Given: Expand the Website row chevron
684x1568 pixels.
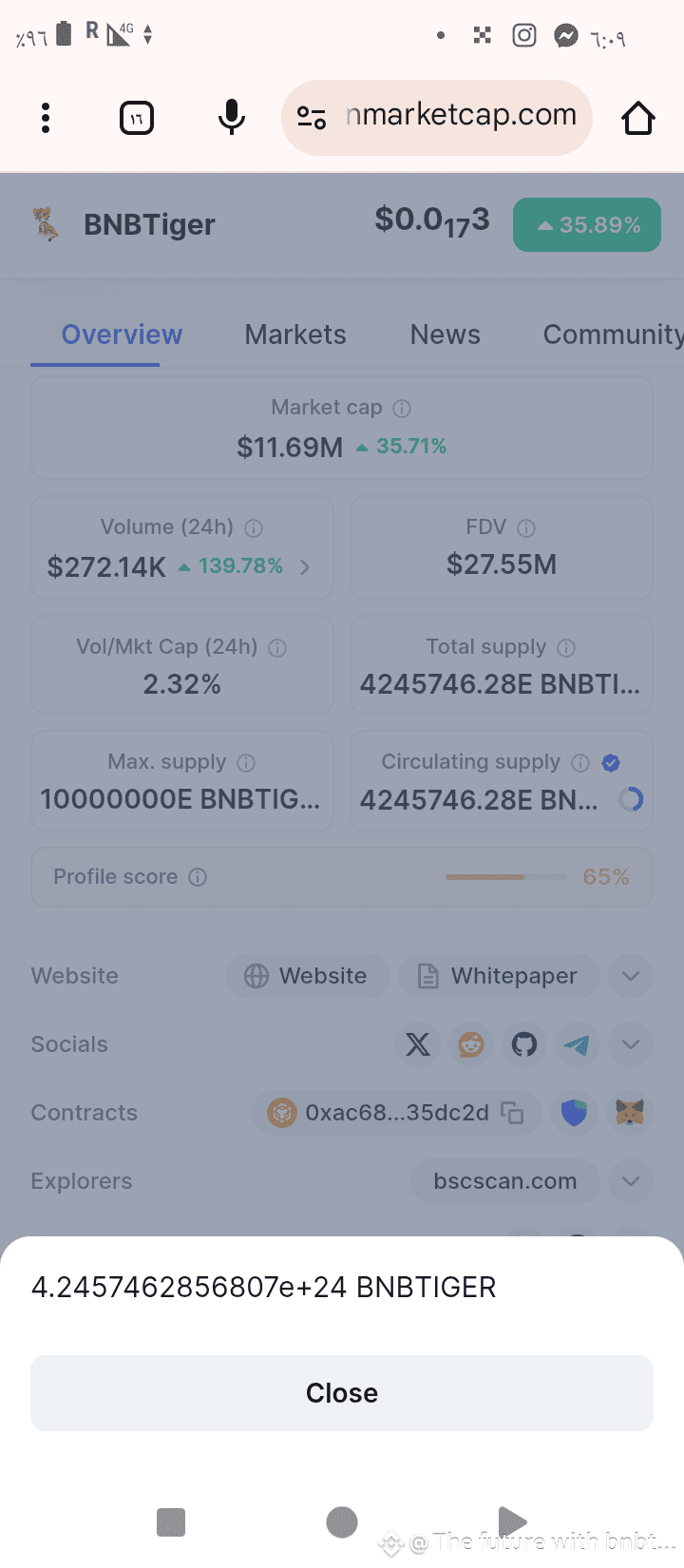Looking at the screenshot, I should point(630,976).
